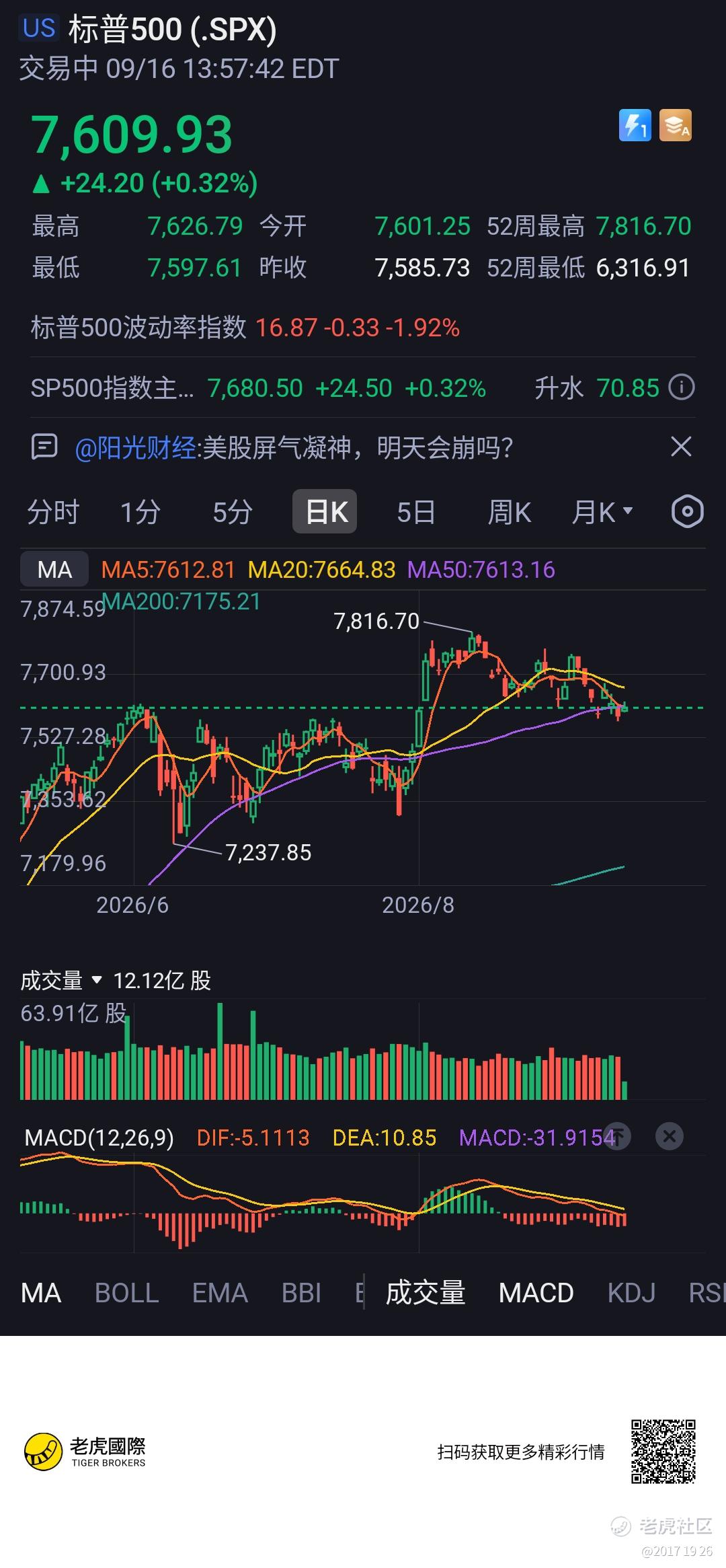Move the MACD panel up with the arrow icon
The width and height of the screenshot is (726, 1568).
pyautogui.click(x=617, y=1137)
